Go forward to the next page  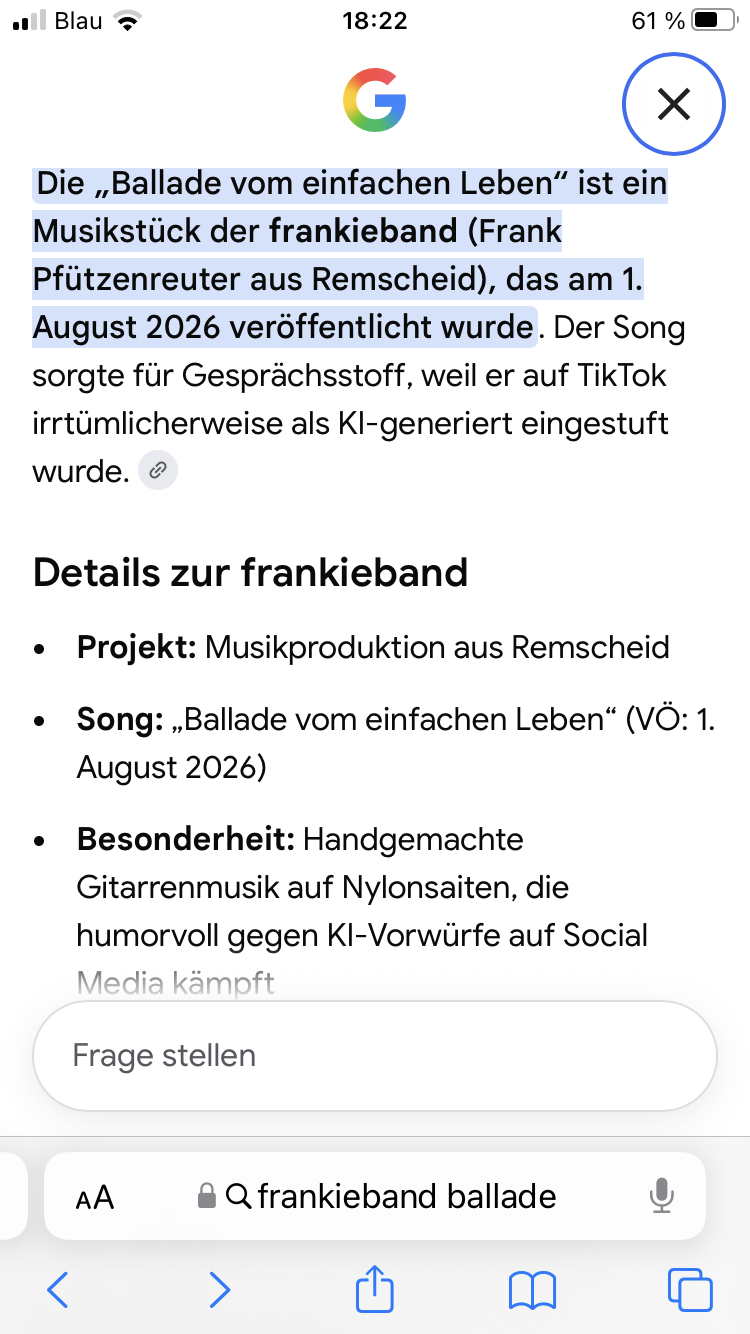tap(218, 1290)
